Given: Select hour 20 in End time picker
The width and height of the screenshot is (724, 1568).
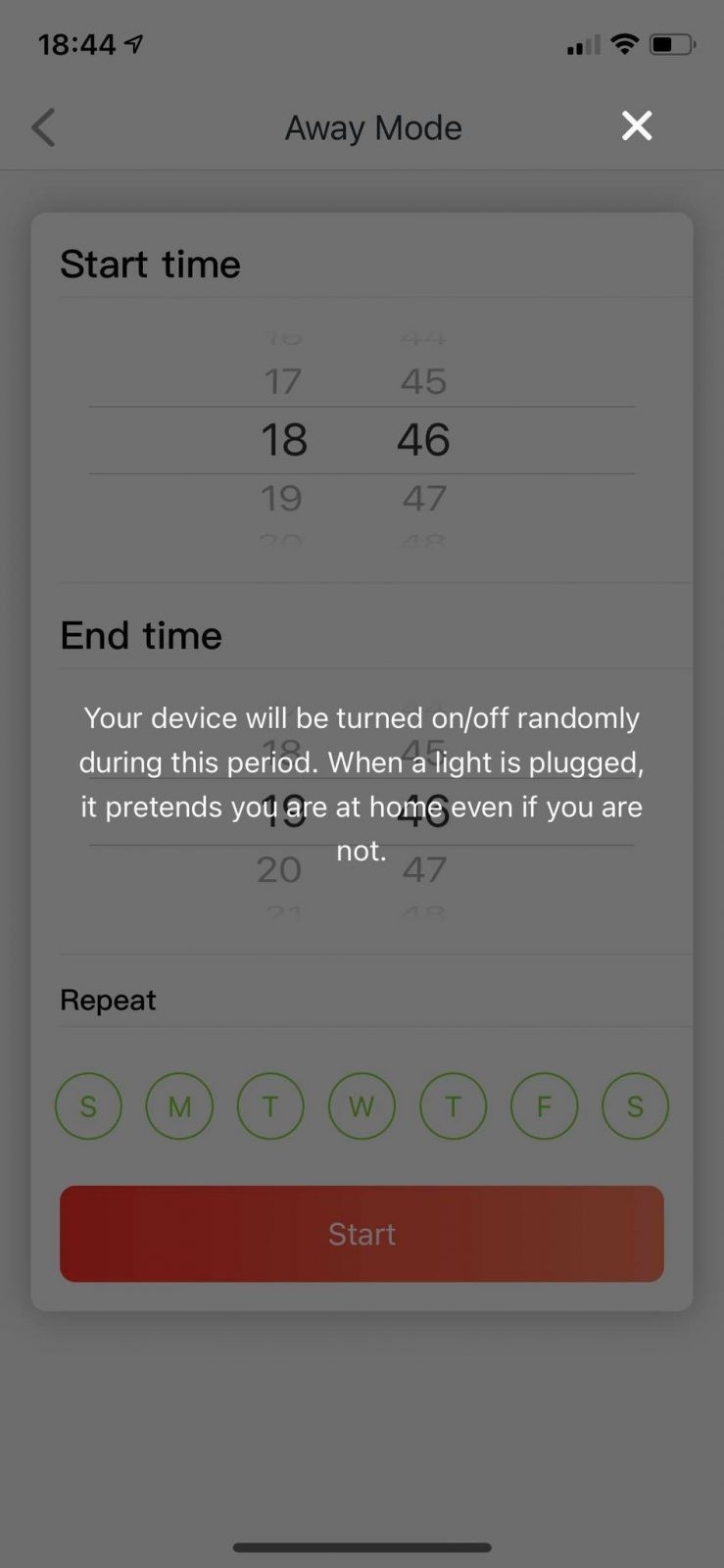Looking at the screenshot, I should click(279, 869).
